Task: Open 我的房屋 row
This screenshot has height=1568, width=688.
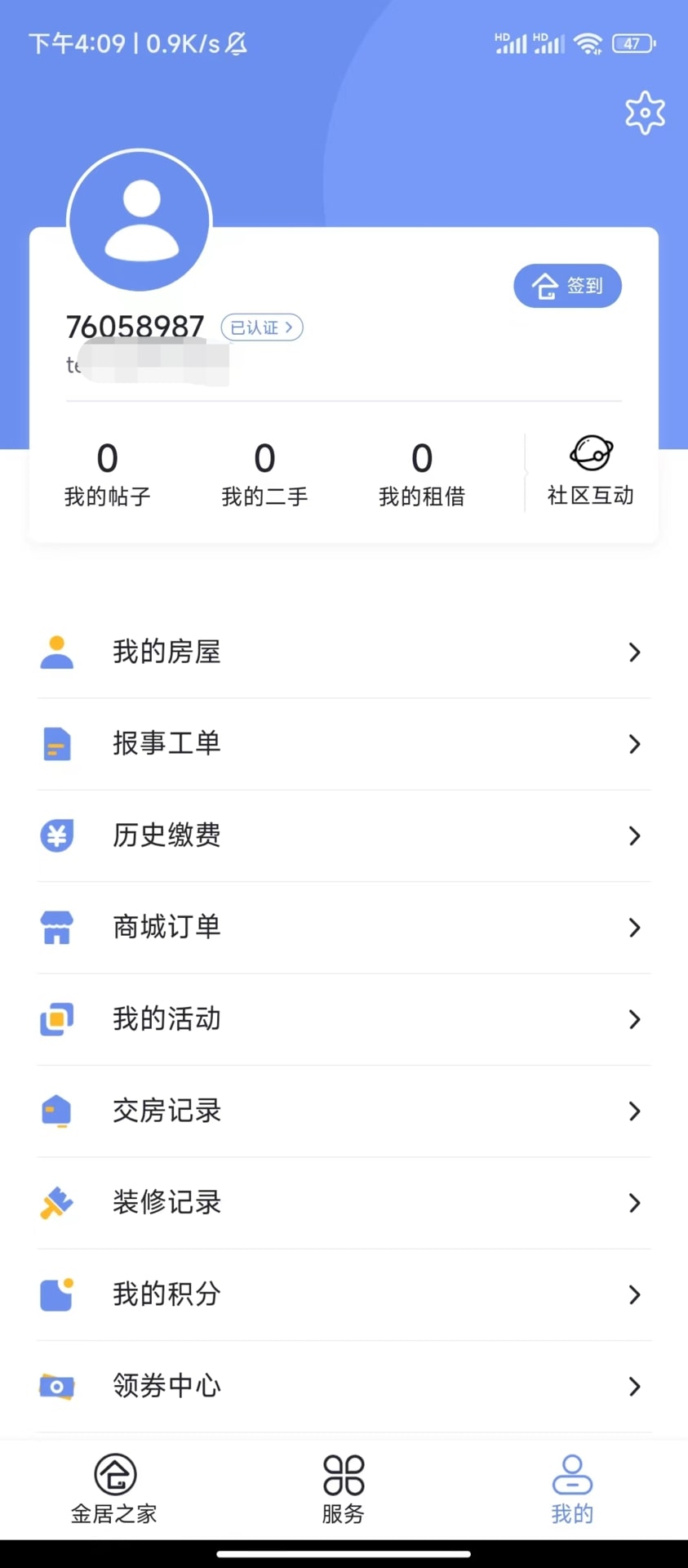Action: [344, 652]
